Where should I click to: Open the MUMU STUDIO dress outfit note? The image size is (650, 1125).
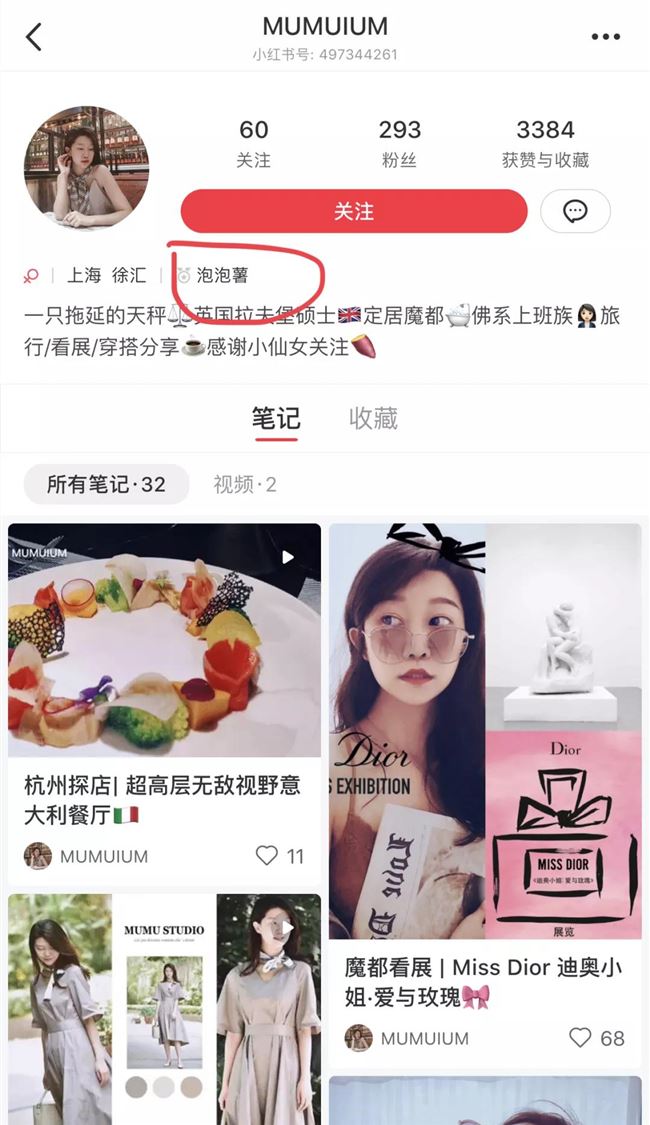coord(164,1010)
